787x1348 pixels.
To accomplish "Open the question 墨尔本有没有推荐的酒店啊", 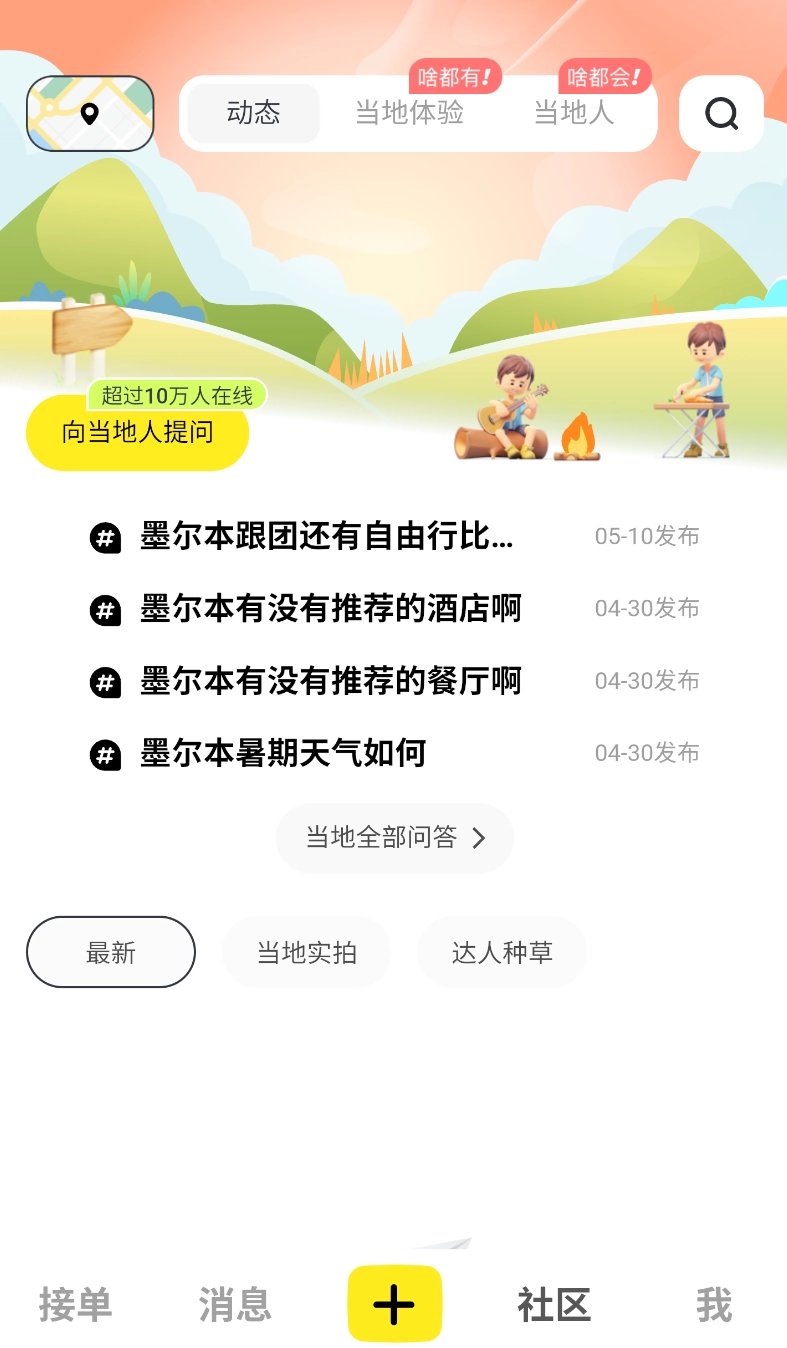I will [330, 608].
